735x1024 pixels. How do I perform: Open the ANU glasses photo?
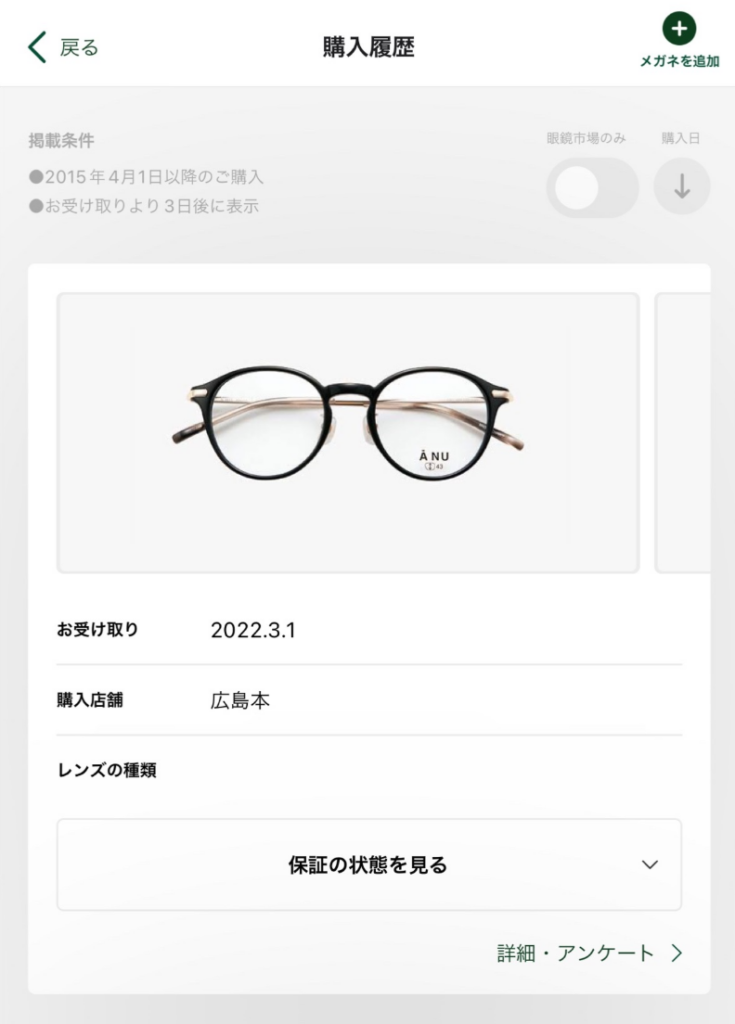point(348,432)
